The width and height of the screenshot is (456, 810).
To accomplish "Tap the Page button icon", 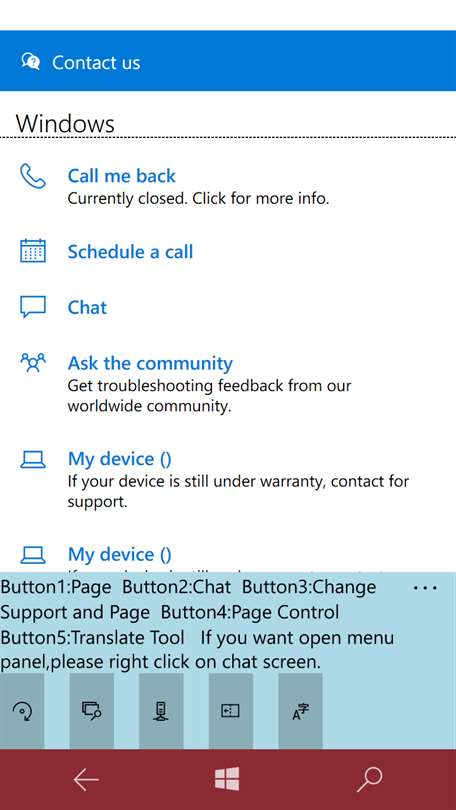I will coord(22,711).
